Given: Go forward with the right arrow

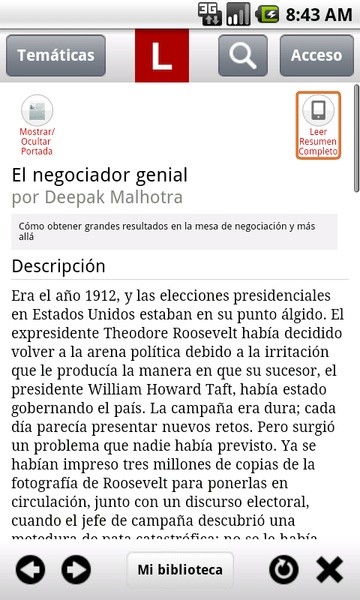Looking at the screenshot, I should click(76, 570).
